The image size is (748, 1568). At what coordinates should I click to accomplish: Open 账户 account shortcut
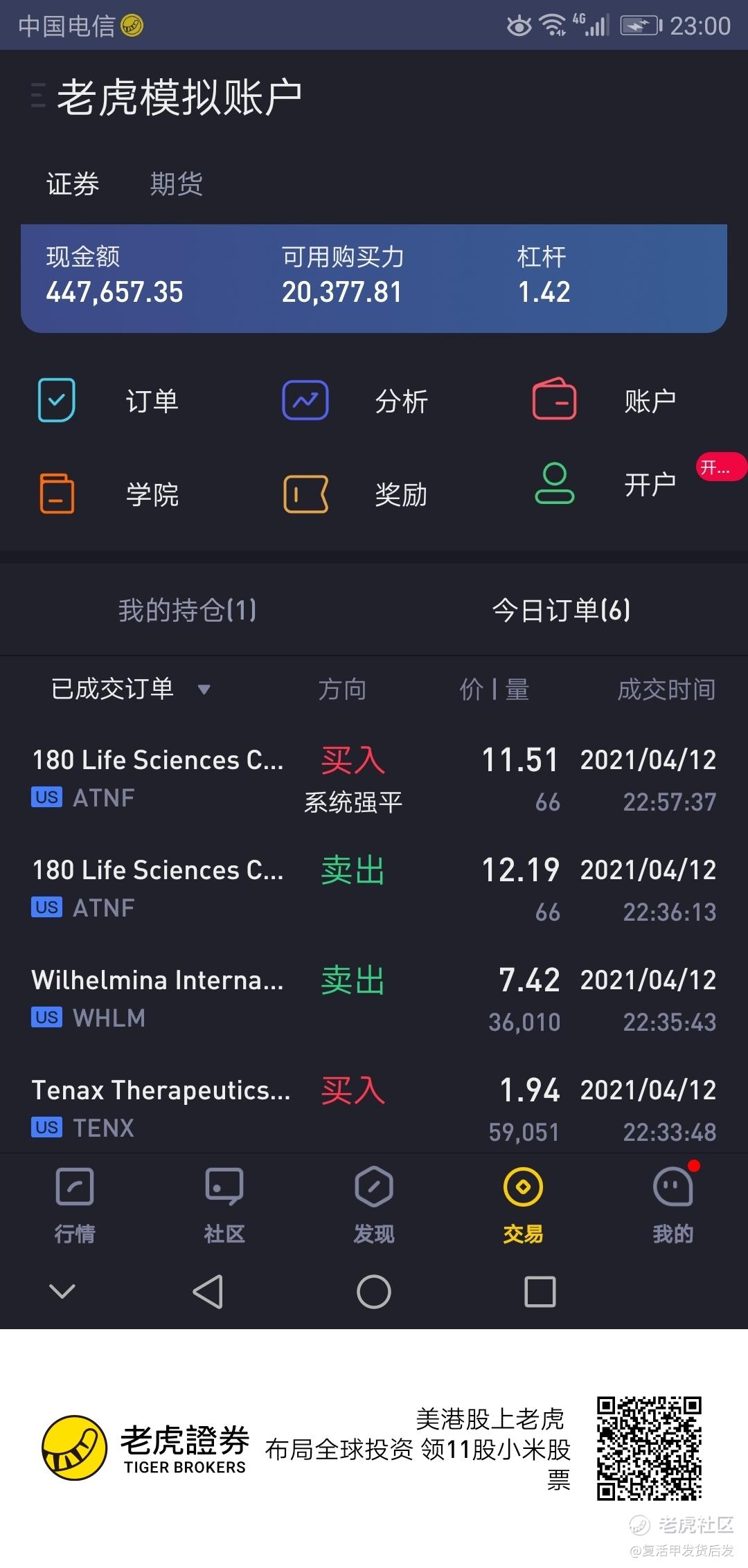click(604, 401)
